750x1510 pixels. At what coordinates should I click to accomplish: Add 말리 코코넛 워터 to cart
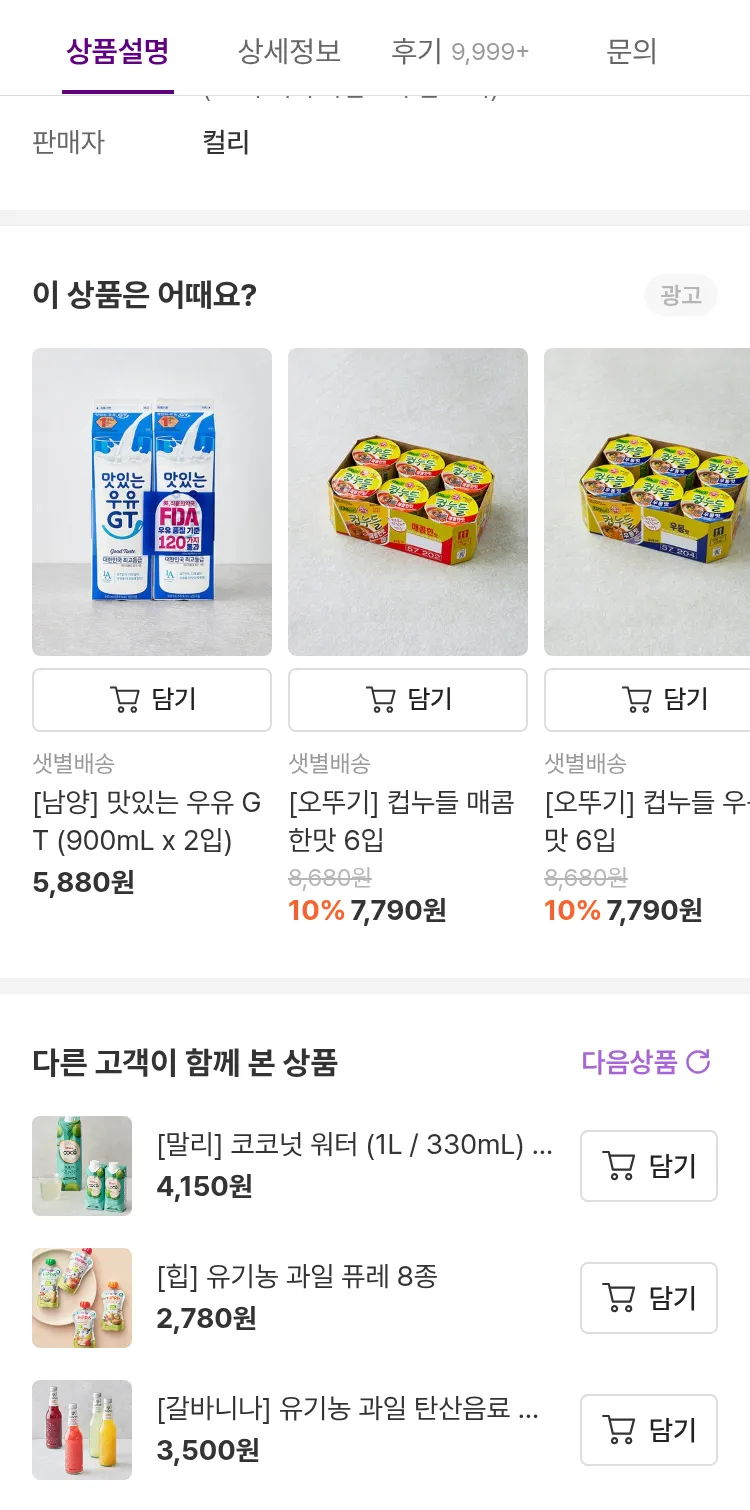[649, 1166]
